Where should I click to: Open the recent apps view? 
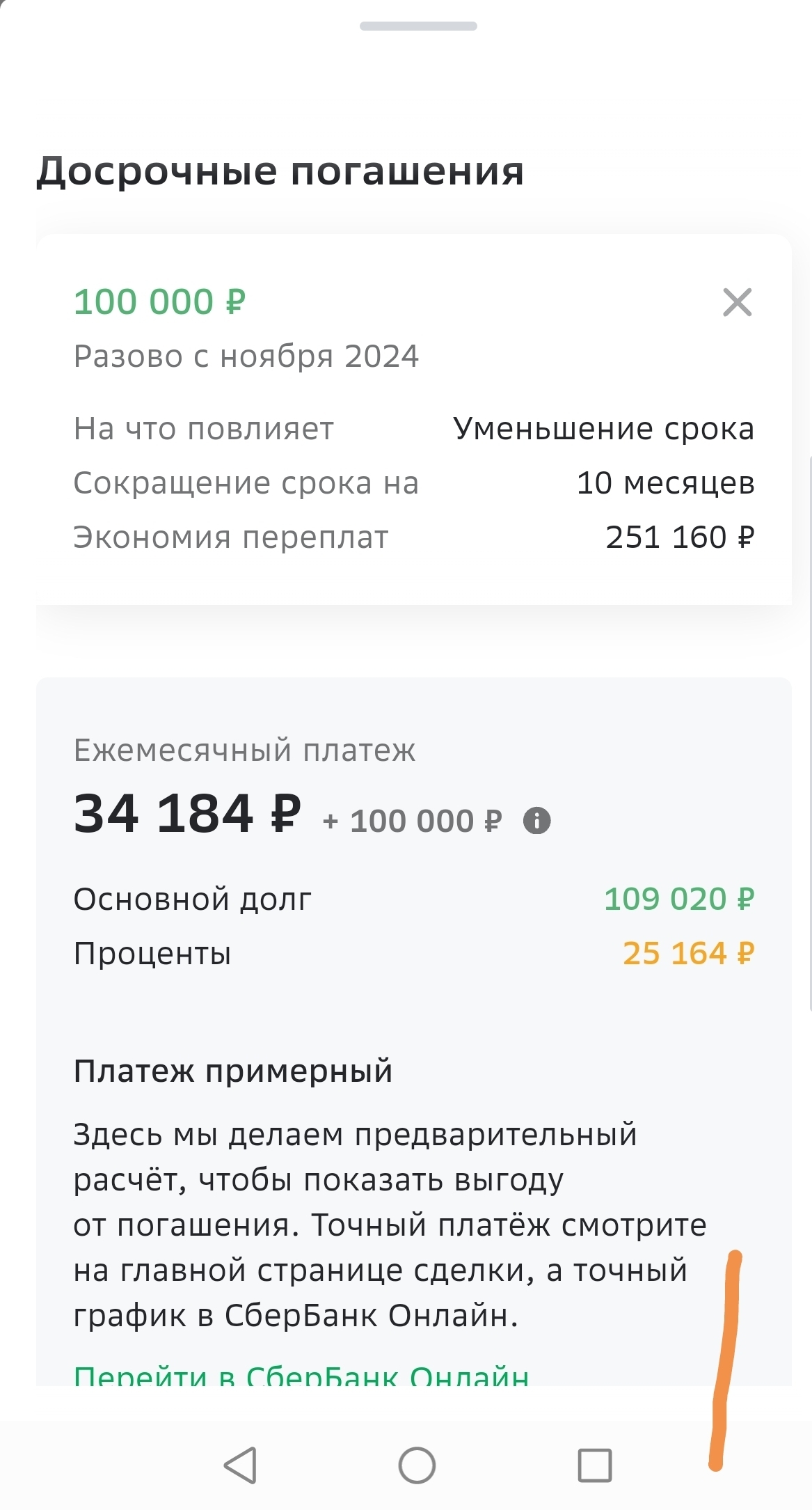click(x=595, y=1465)
